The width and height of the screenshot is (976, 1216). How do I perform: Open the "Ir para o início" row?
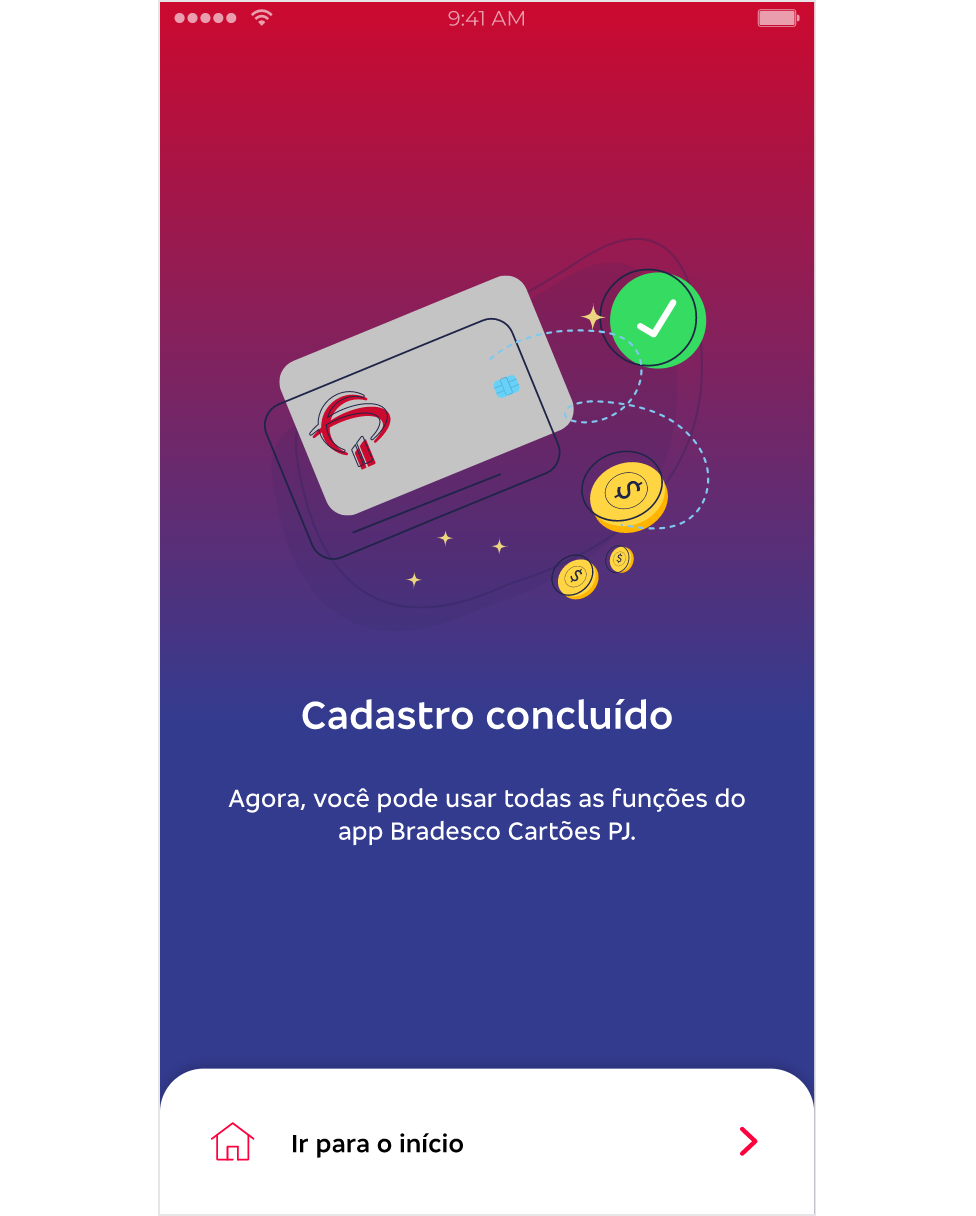pos(486,1143)
